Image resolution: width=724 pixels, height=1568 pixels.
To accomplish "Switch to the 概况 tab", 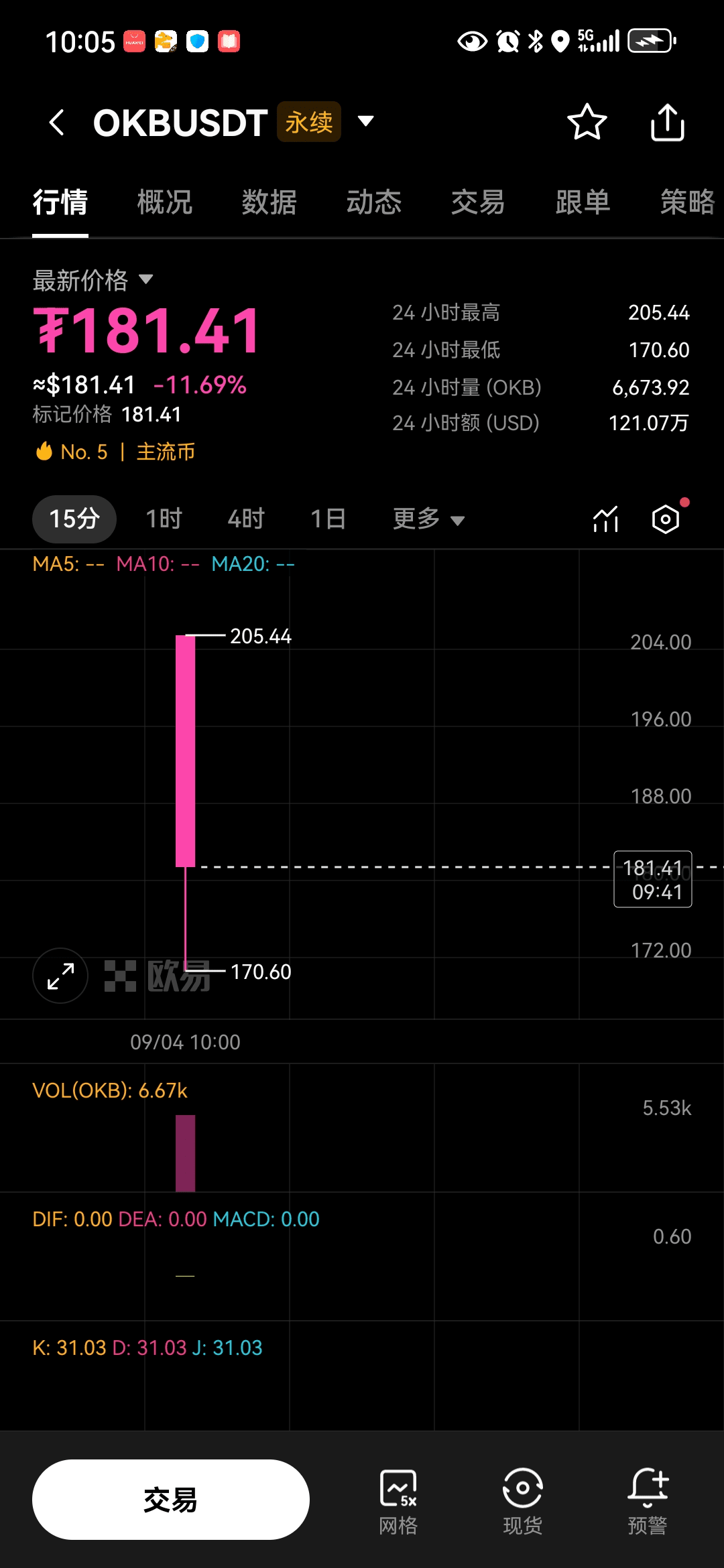I will (165, 202).
